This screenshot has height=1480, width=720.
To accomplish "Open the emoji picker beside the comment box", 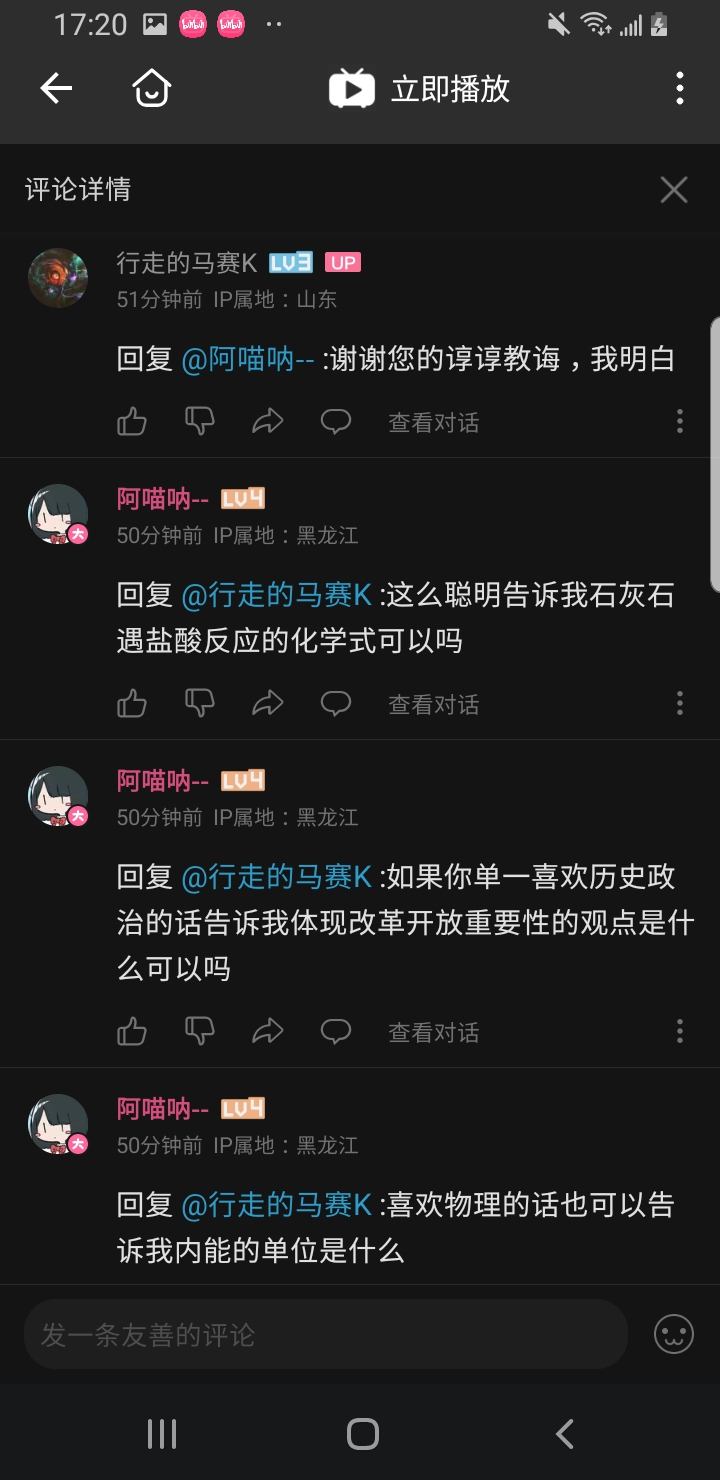I will (x=674, y=1334).
